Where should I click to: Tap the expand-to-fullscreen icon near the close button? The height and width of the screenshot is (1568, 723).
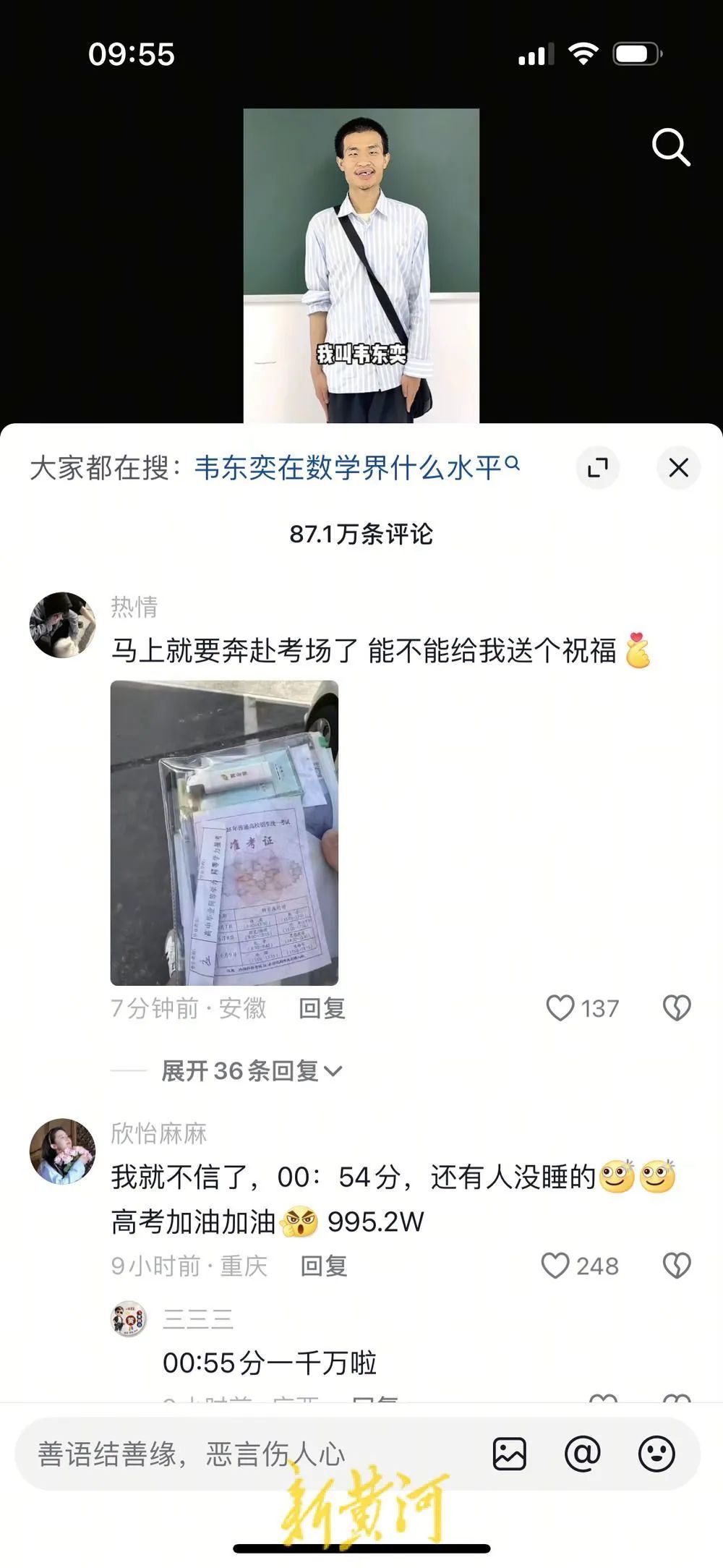[598, 468]
